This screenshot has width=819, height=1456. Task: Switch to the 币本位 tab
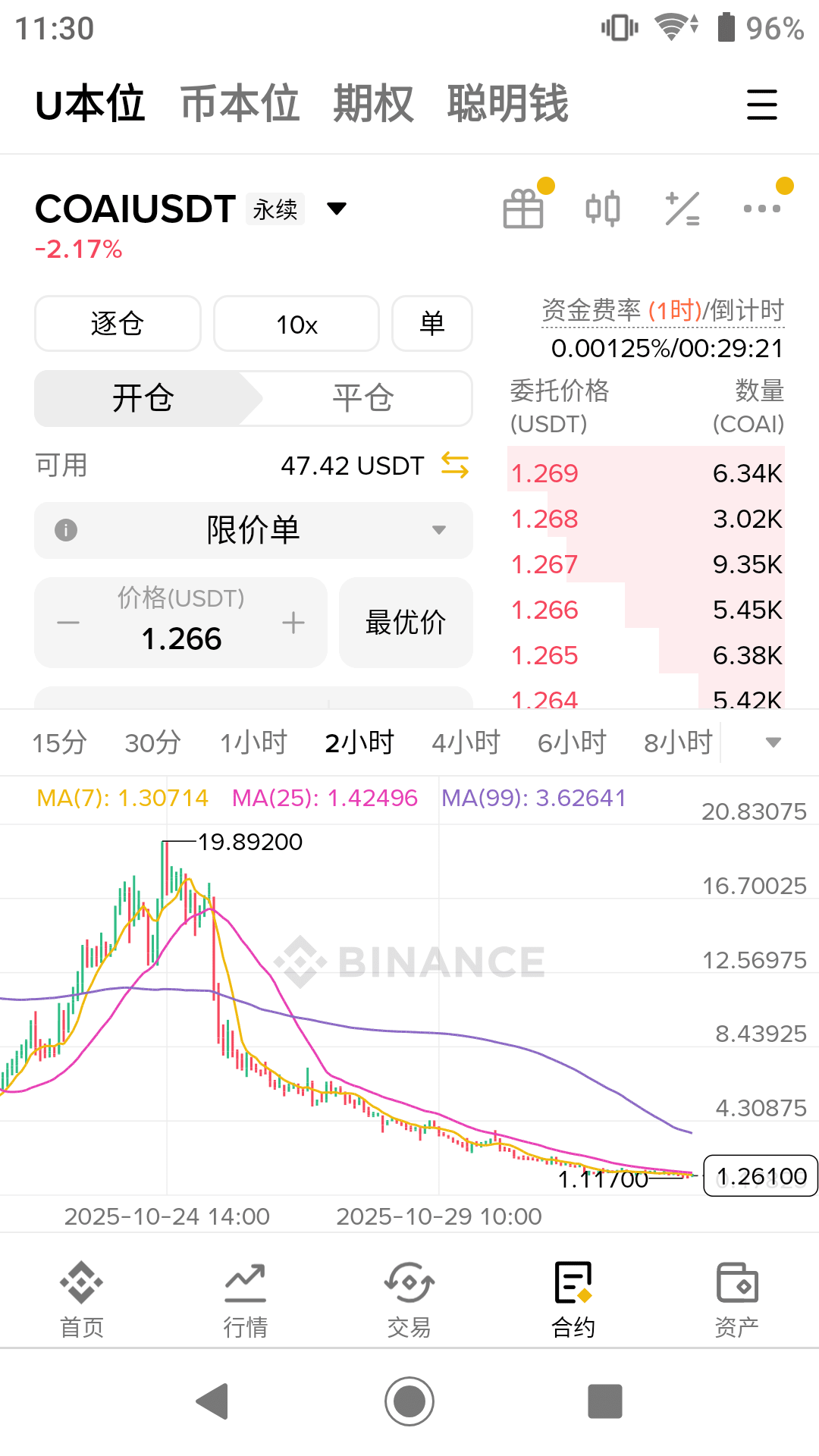pyautogui.click(x=240, y=104)
